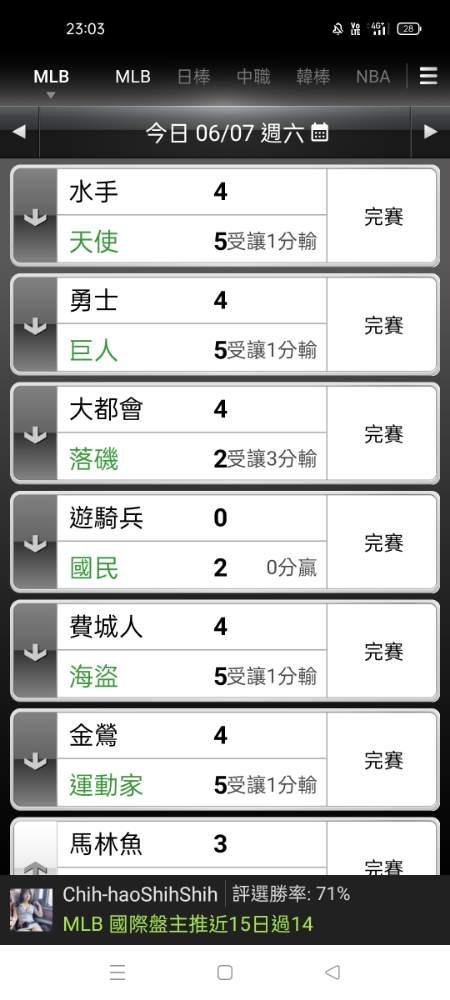Go to the previous day
Screen dimensions: 450x1000
pyautogui.click(x=19, y=132)
